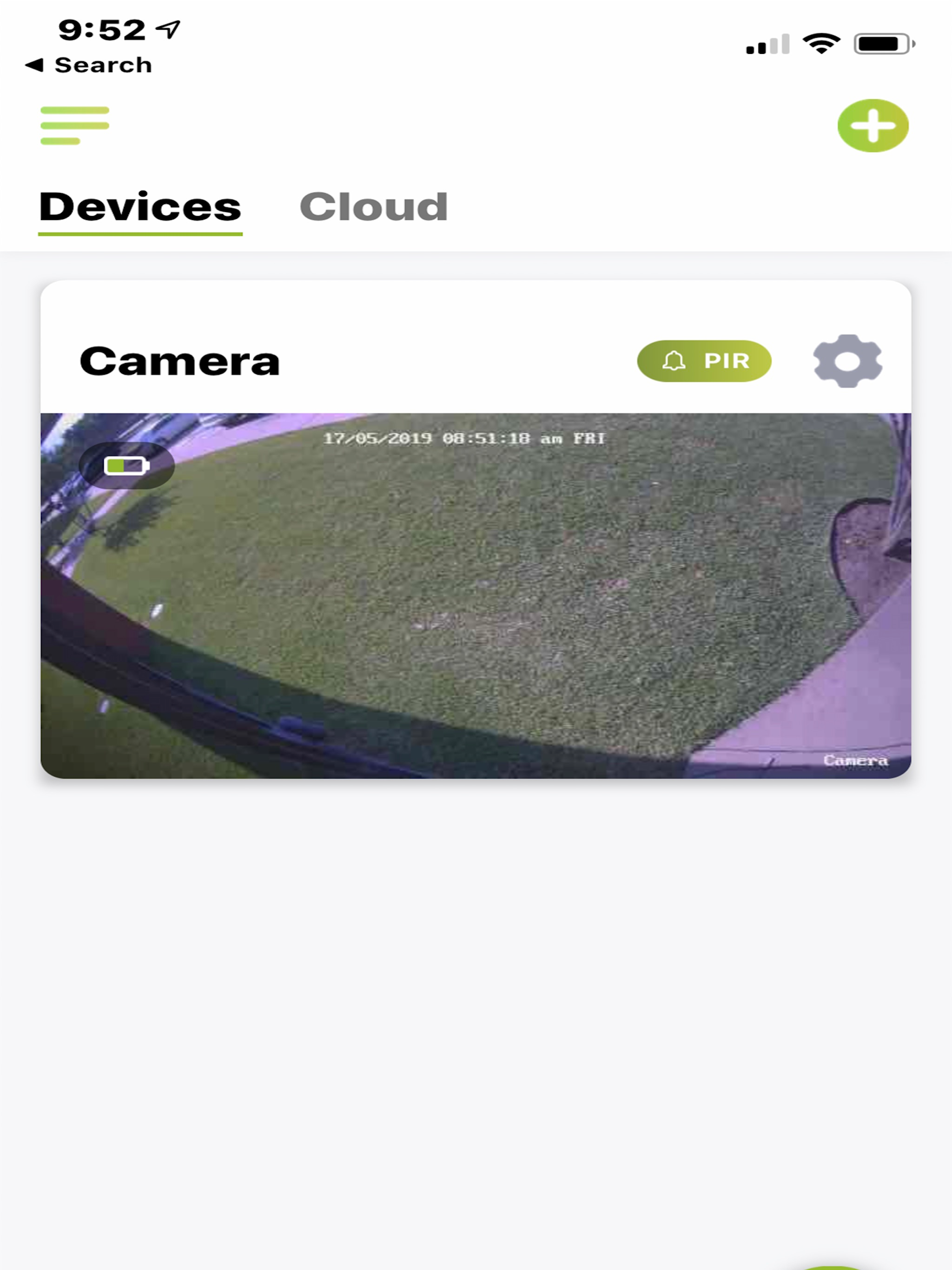Image resolution: width=952 pixels, height=1270 pixels.
Task: Disable PIR notifications for the Camera
Action: (x=703, y=361)
